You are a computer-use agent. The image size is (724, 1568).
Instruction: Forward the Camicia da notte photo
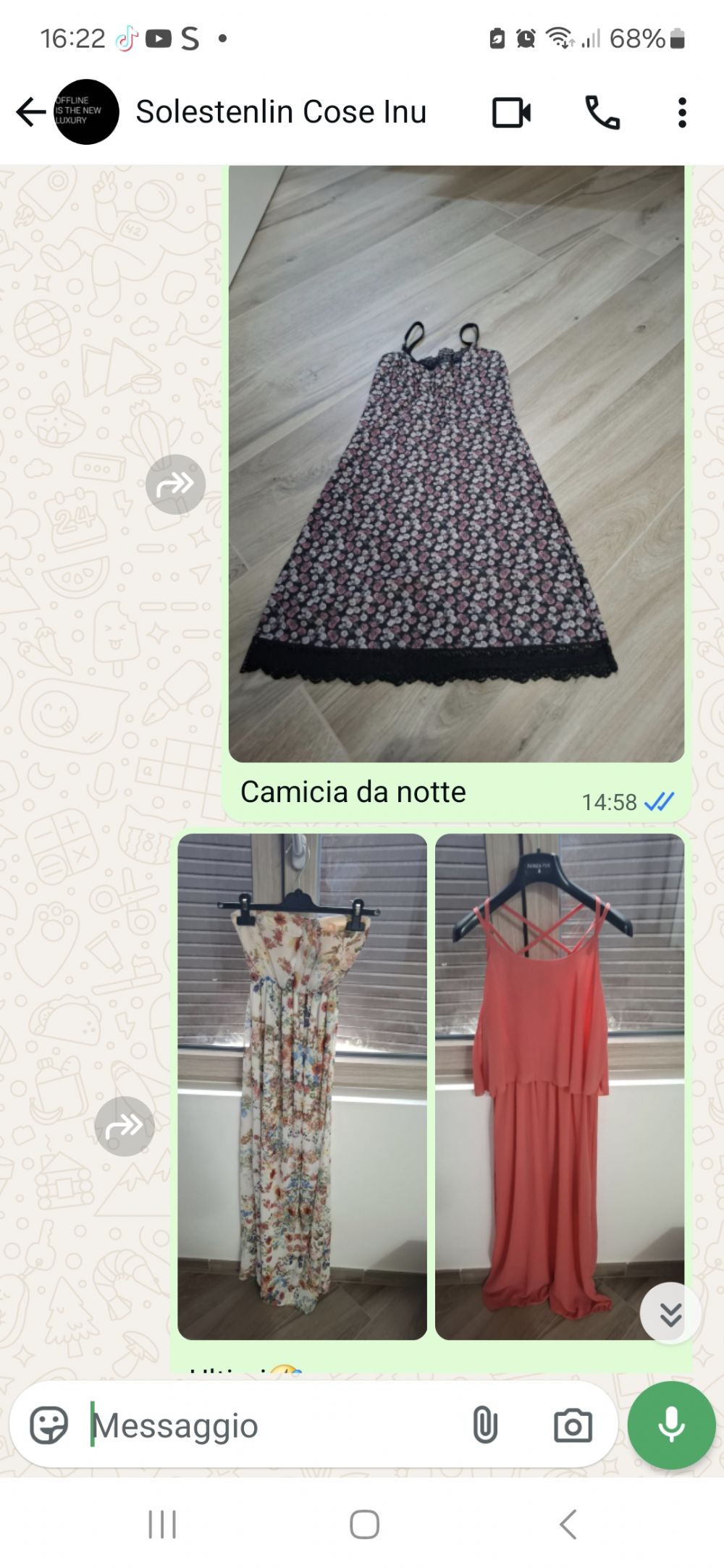[175, 484]
